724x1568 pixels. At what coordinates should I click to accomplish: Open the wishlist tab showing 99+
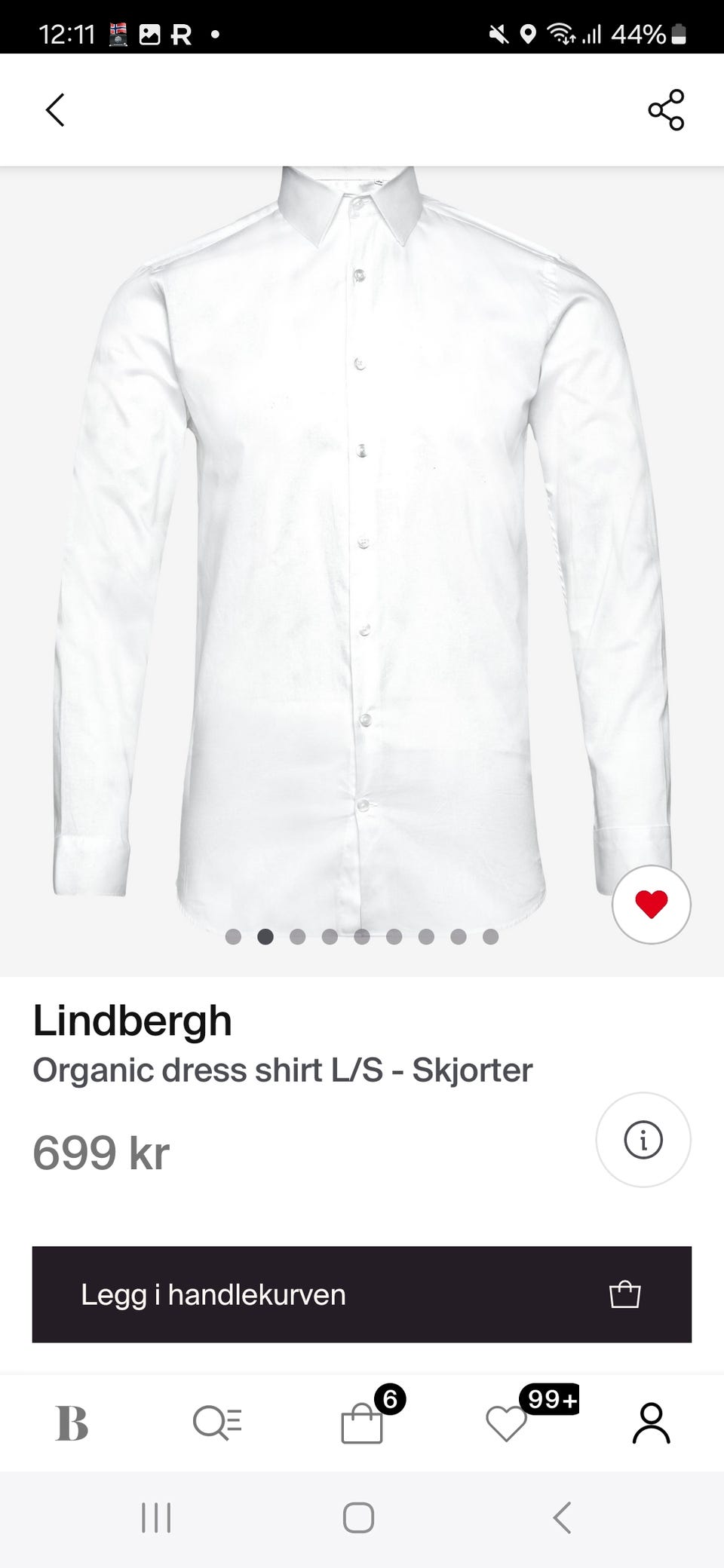point(508,1423)
